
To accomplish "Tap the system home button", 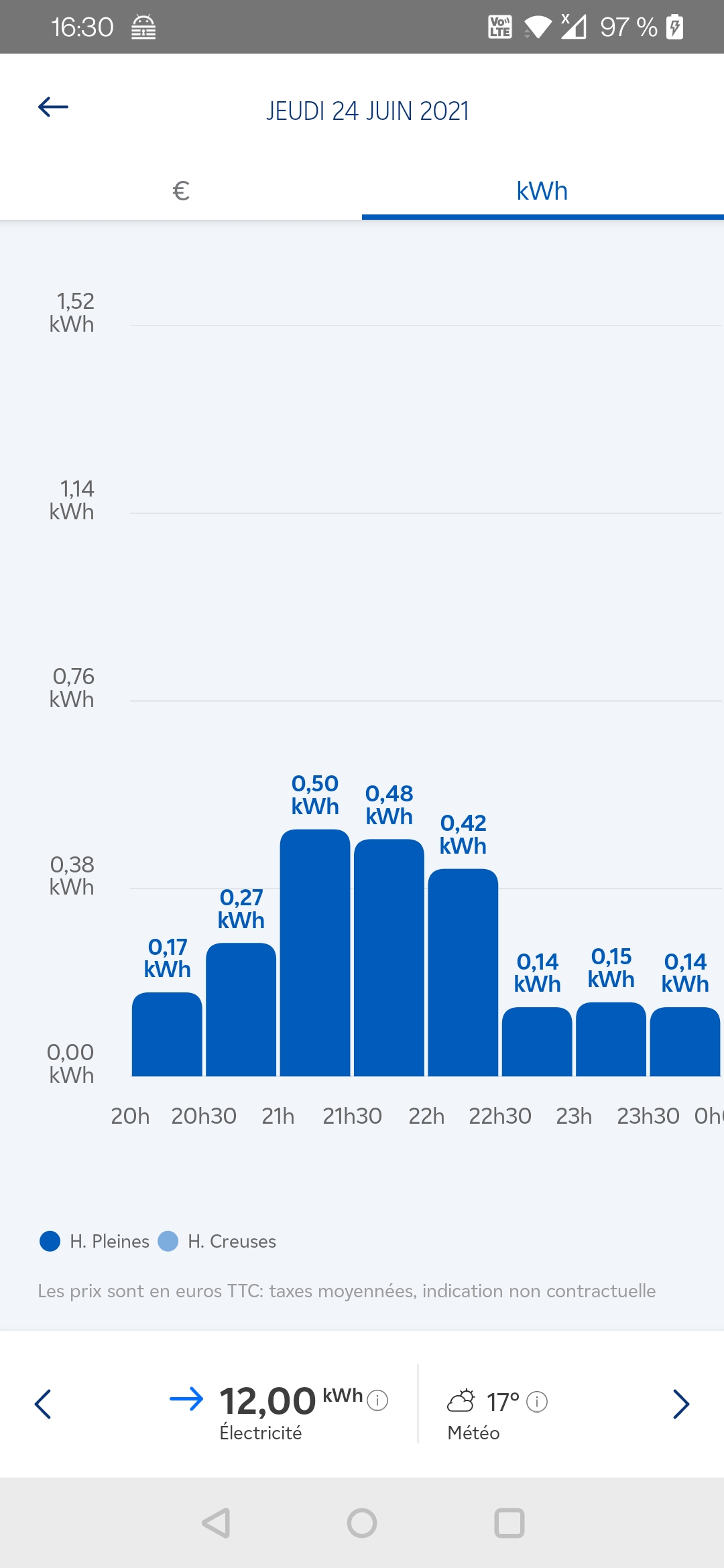I will [x=362, y=1523].
